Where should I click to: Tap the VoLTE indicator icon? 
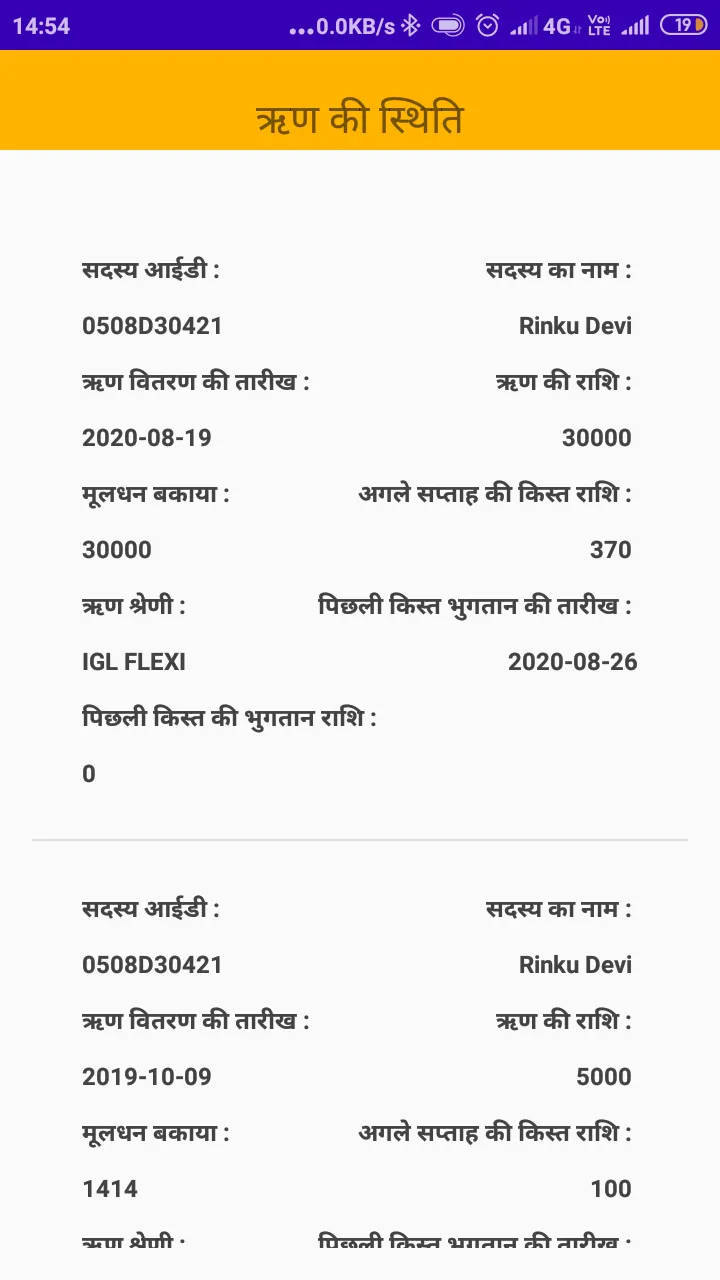click(599, 24)
